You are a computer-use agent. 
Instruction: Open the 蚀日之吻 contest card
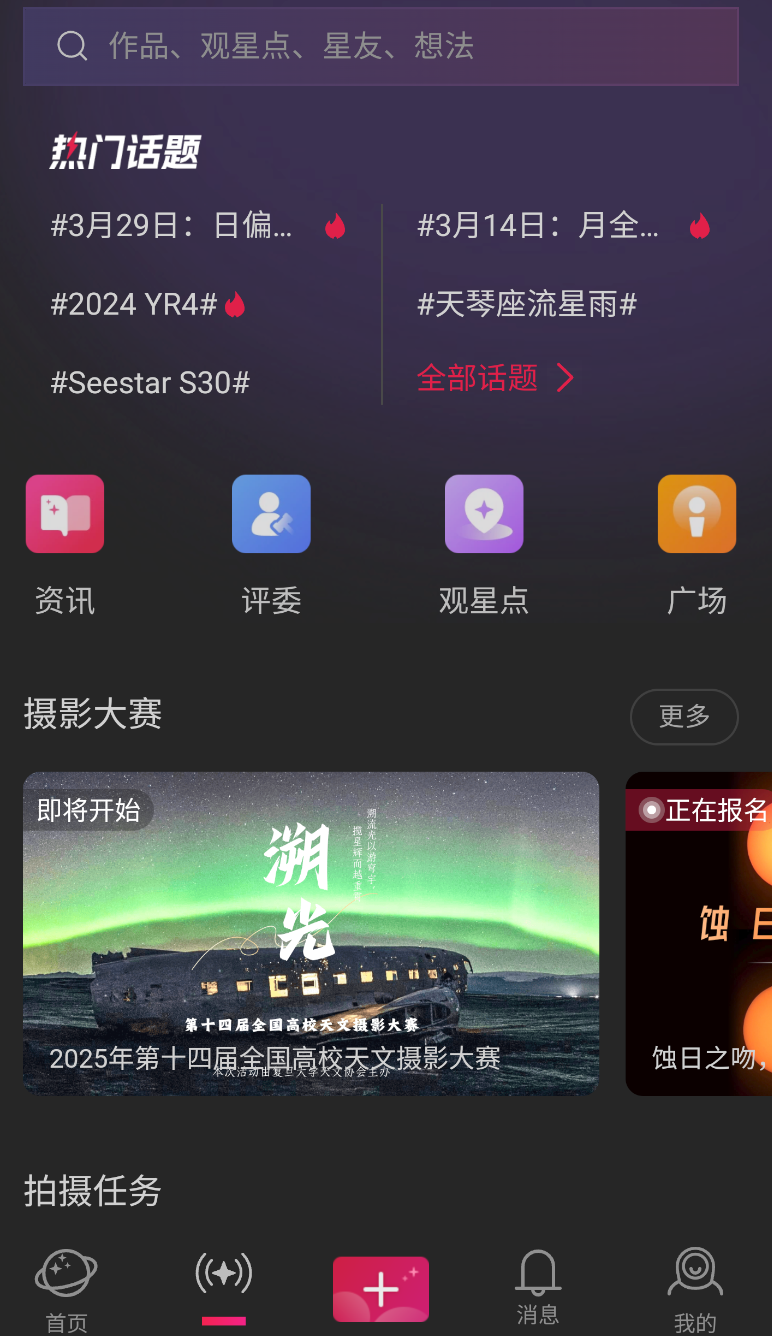tap(700, 933)
